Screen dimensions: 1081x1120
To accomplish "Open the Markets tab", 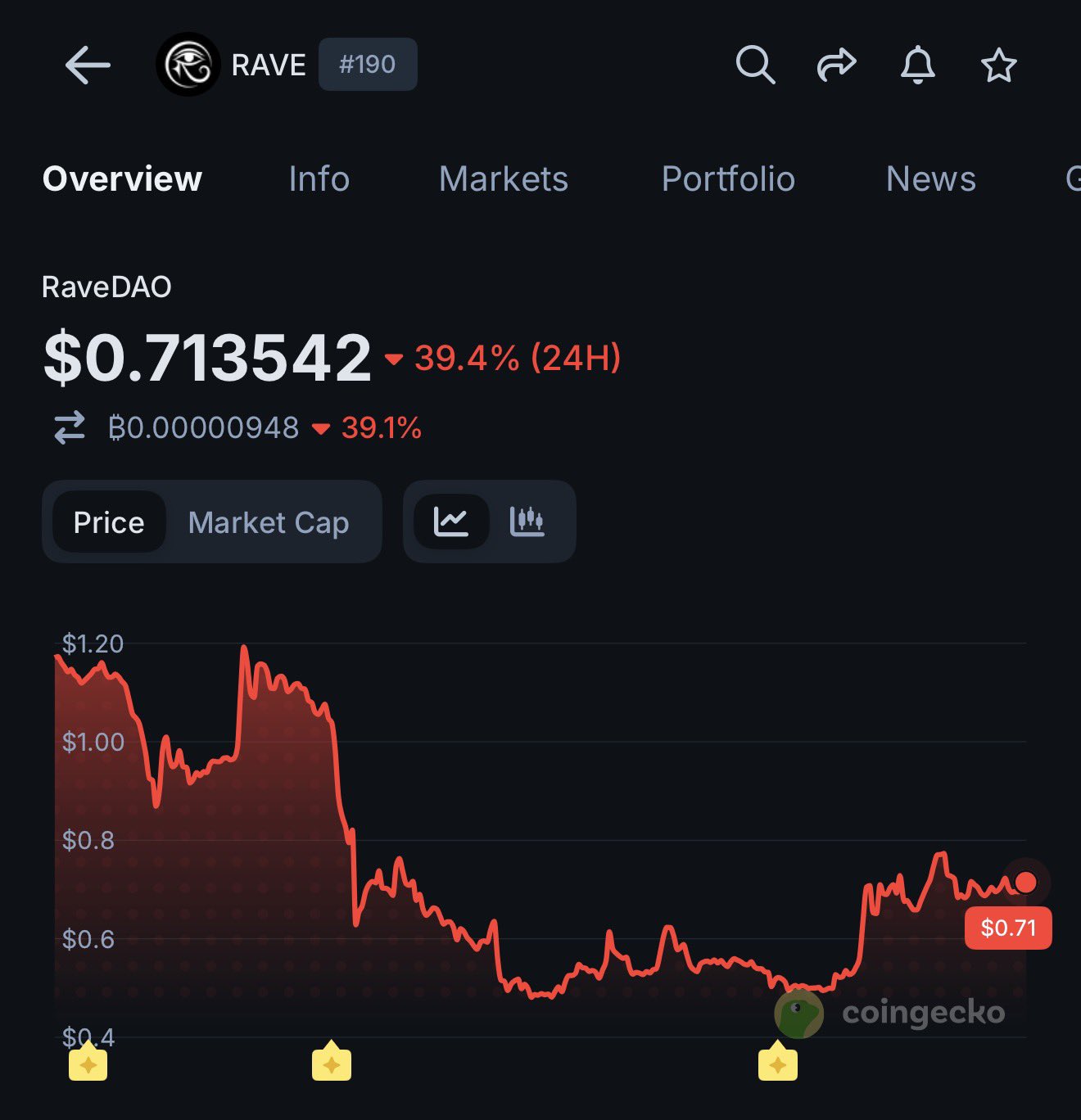I will click(x=503, y=178).
